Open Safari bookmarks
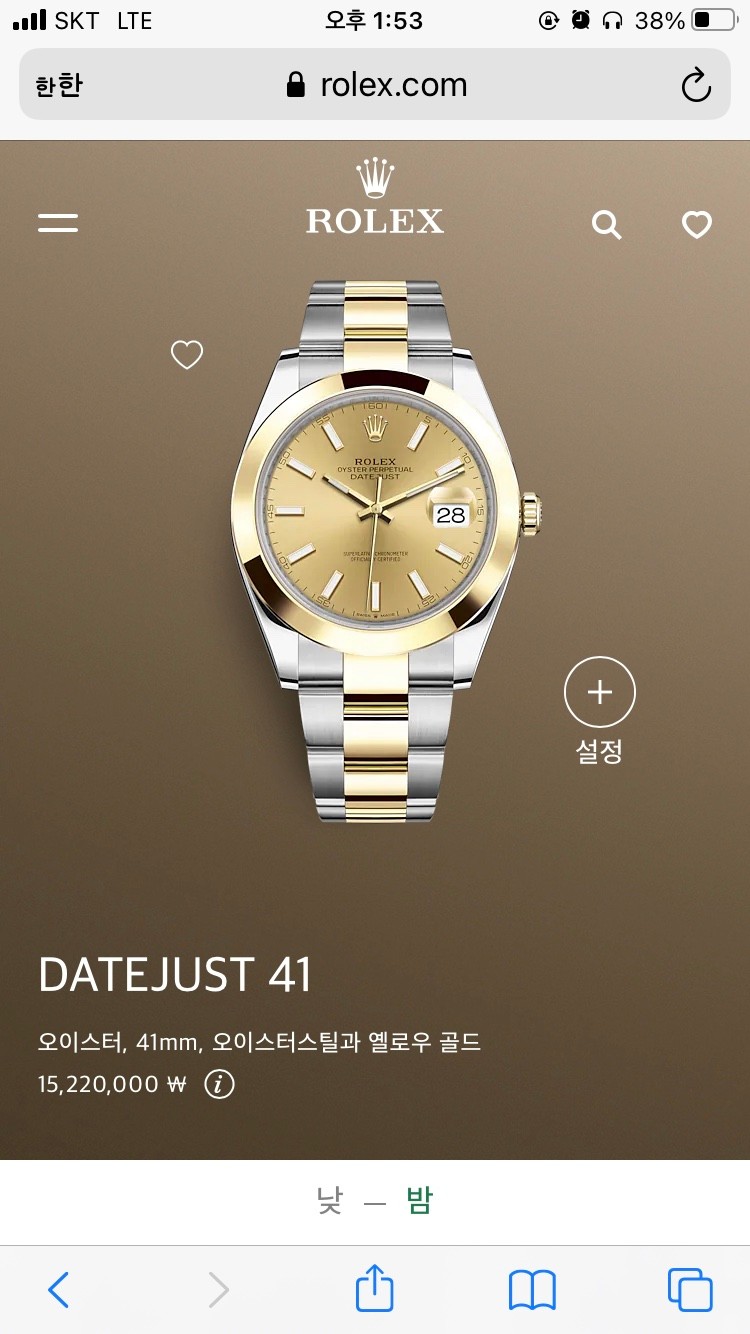 [x=532, y=1289]
